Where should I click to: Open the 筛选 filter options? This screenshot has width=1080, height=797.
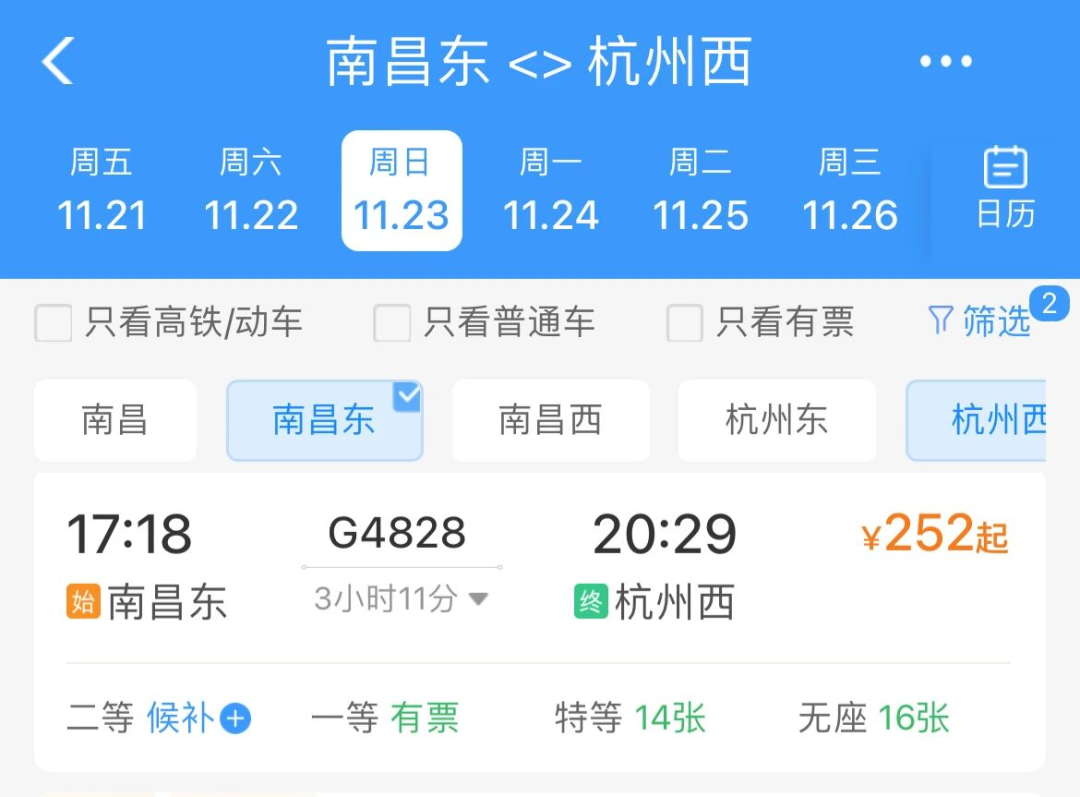click(980, 322)
